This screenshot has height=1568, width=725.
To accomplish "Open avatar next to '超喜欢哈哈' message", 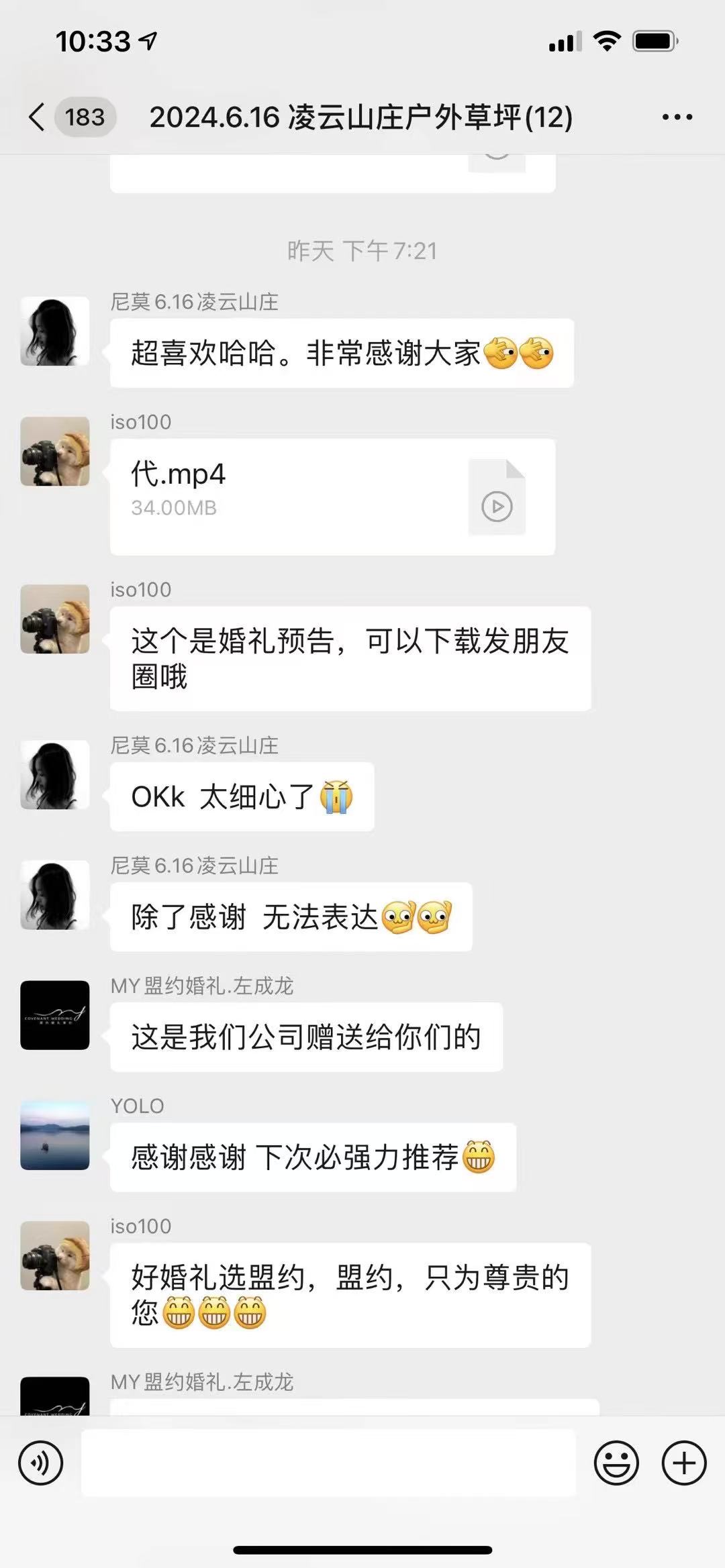I will click(55, 331).
